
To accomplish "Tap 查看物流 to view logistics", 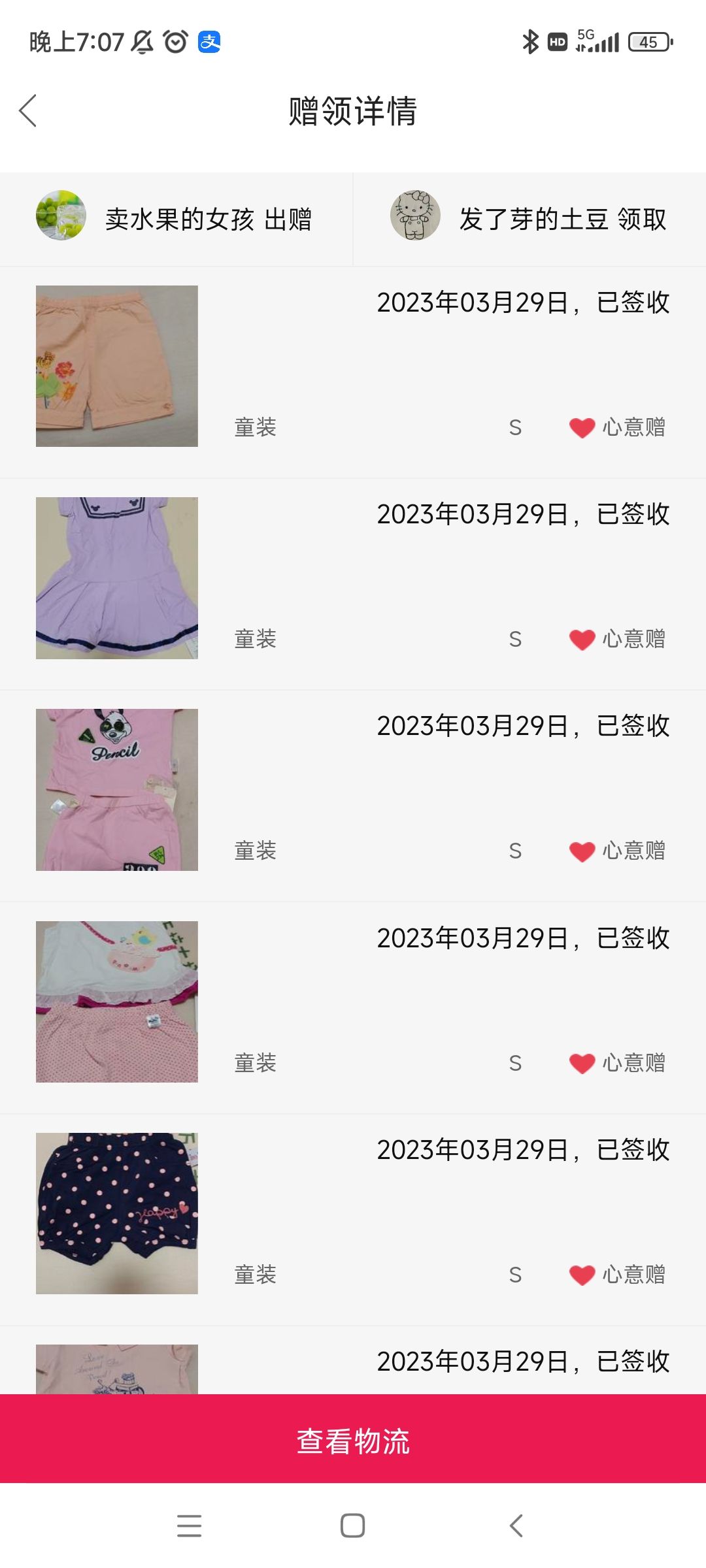I will (353, 1439).
